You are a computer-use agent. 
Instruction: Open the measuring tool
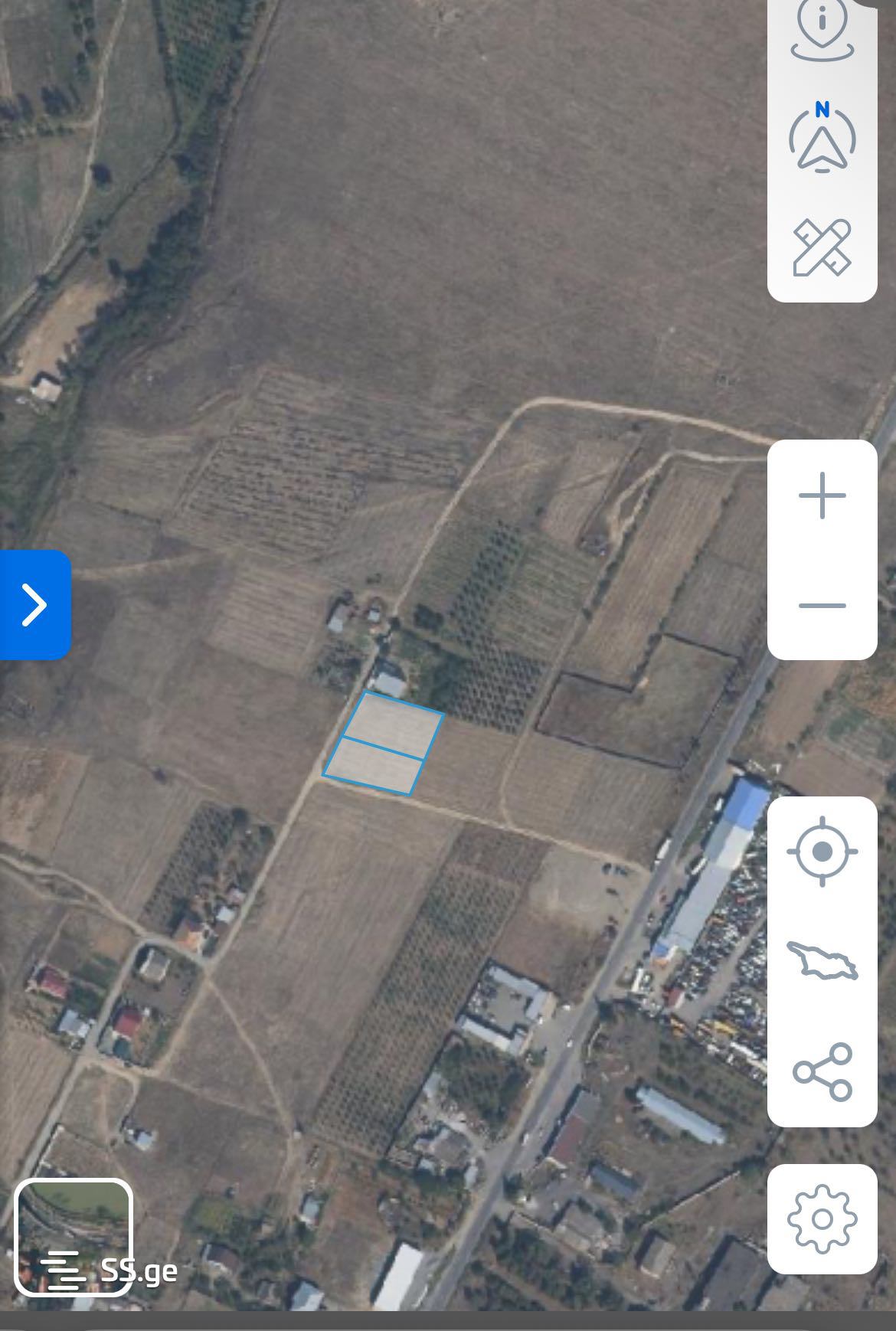[x=822, y=247]
